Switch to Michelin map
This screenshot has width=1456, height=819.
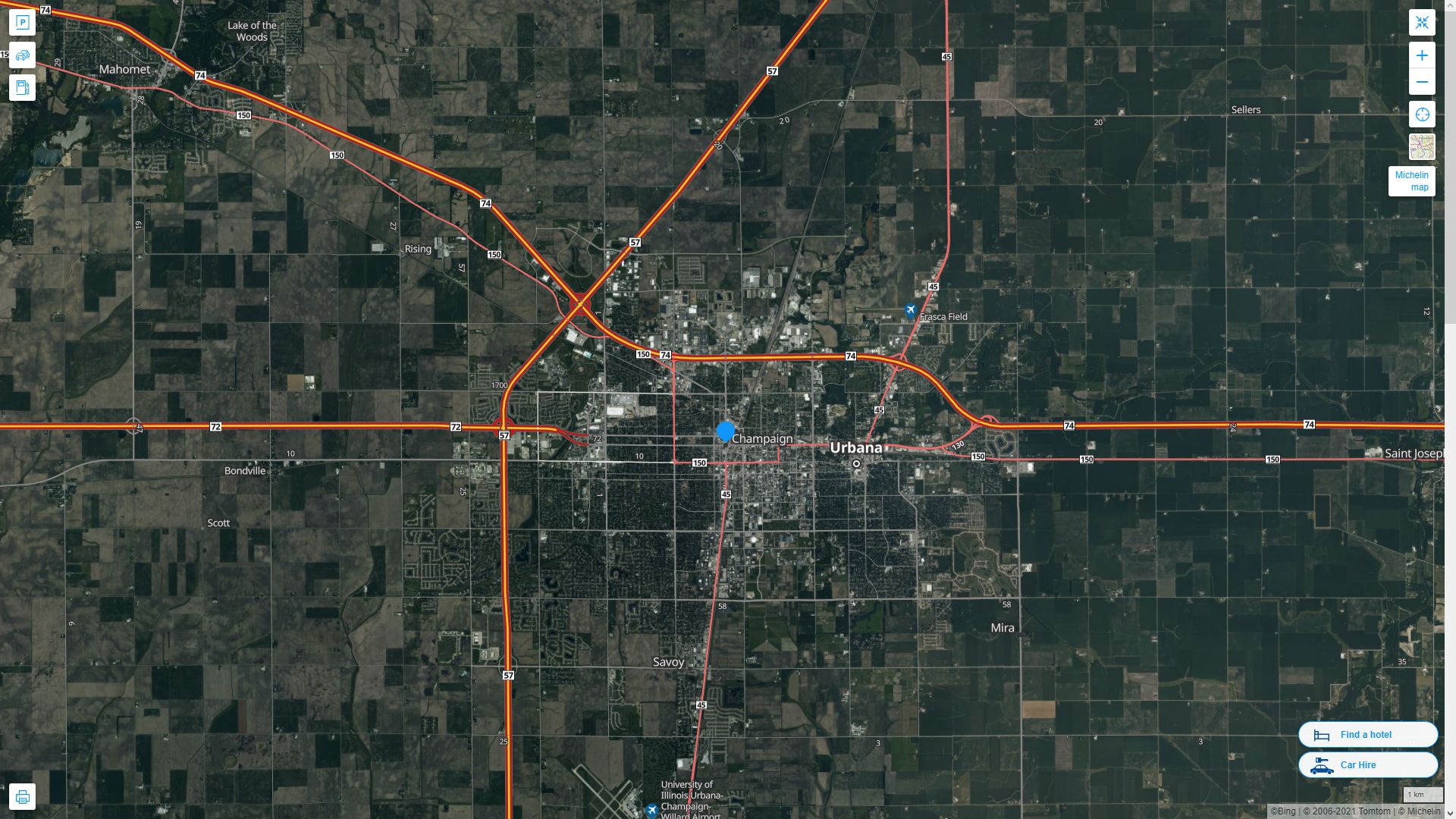pos(1411,181)
